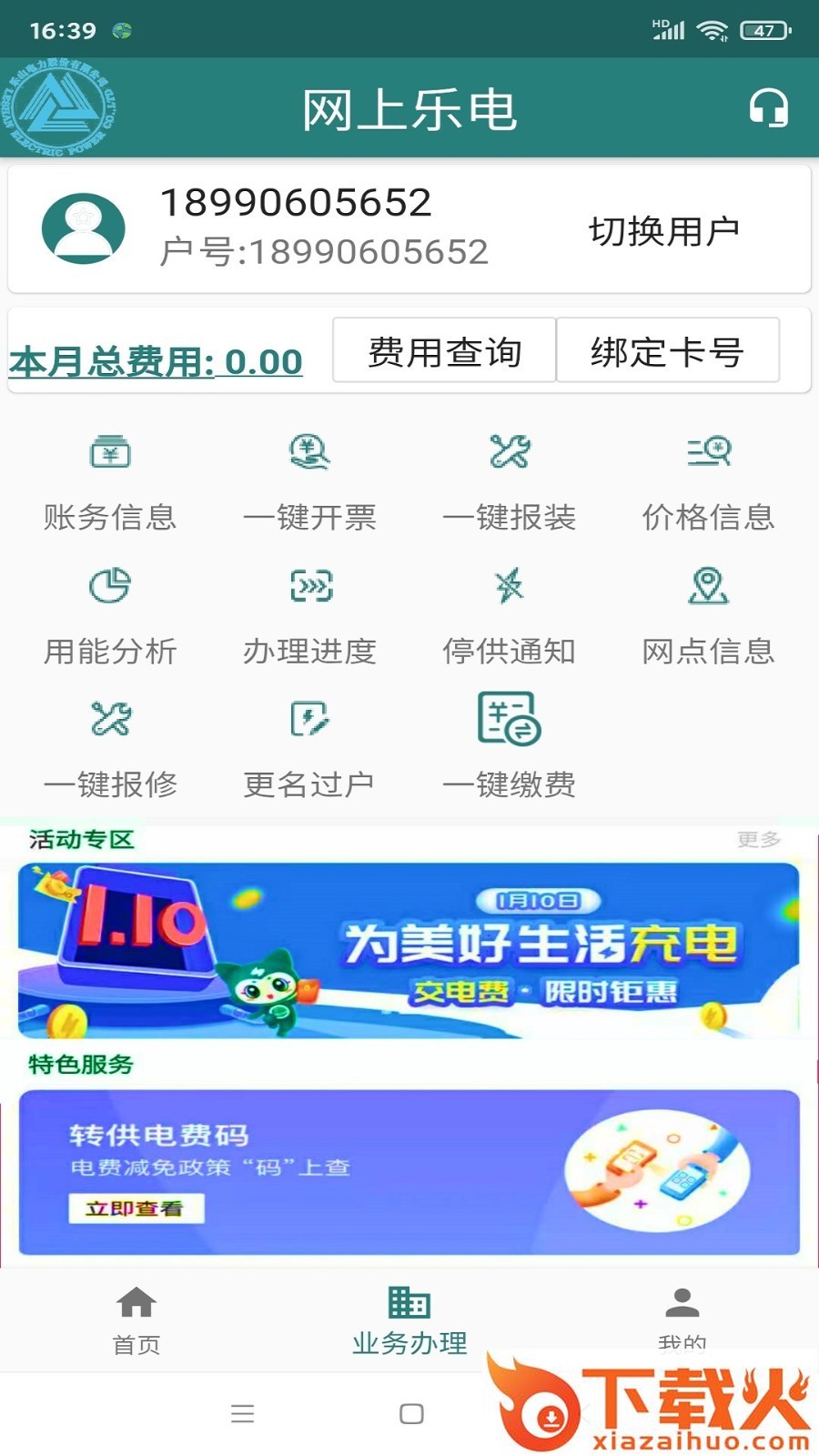819x1456 pixels.
Task: Open 一键报修 repair request
Action: tap(110, 747)
